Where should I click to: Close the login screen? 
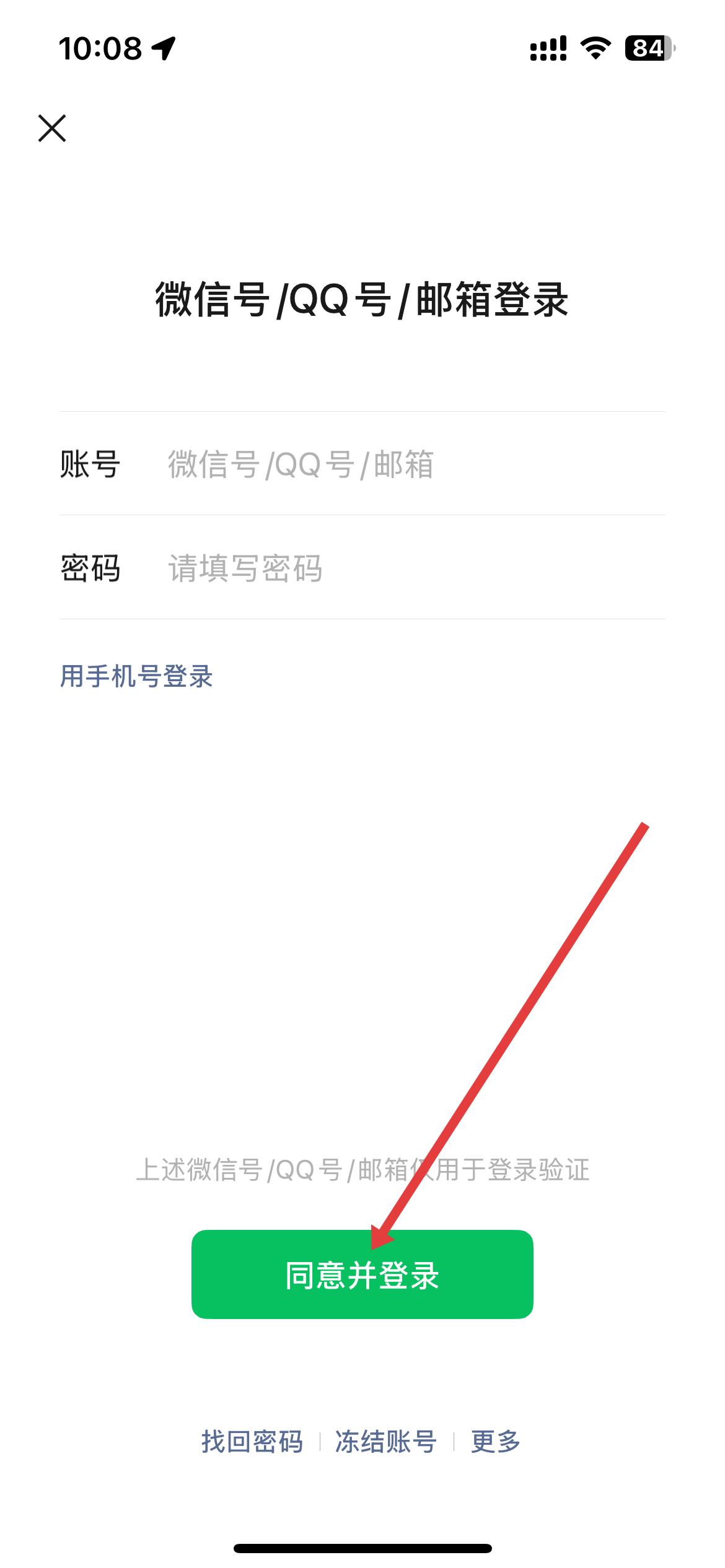tap(52, 128)
